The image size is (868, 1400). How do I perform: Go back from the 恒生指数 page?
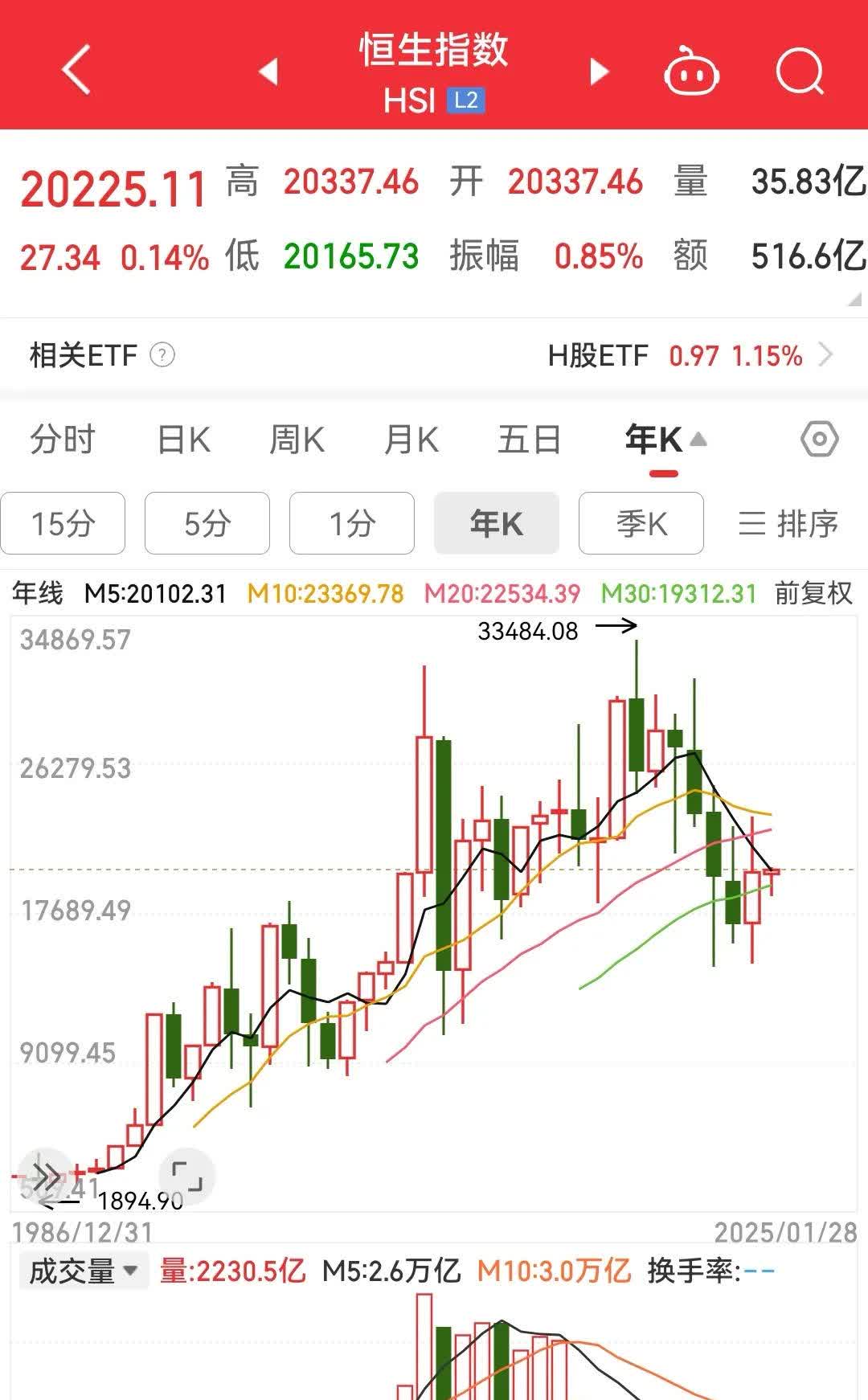tap(76, 71)
